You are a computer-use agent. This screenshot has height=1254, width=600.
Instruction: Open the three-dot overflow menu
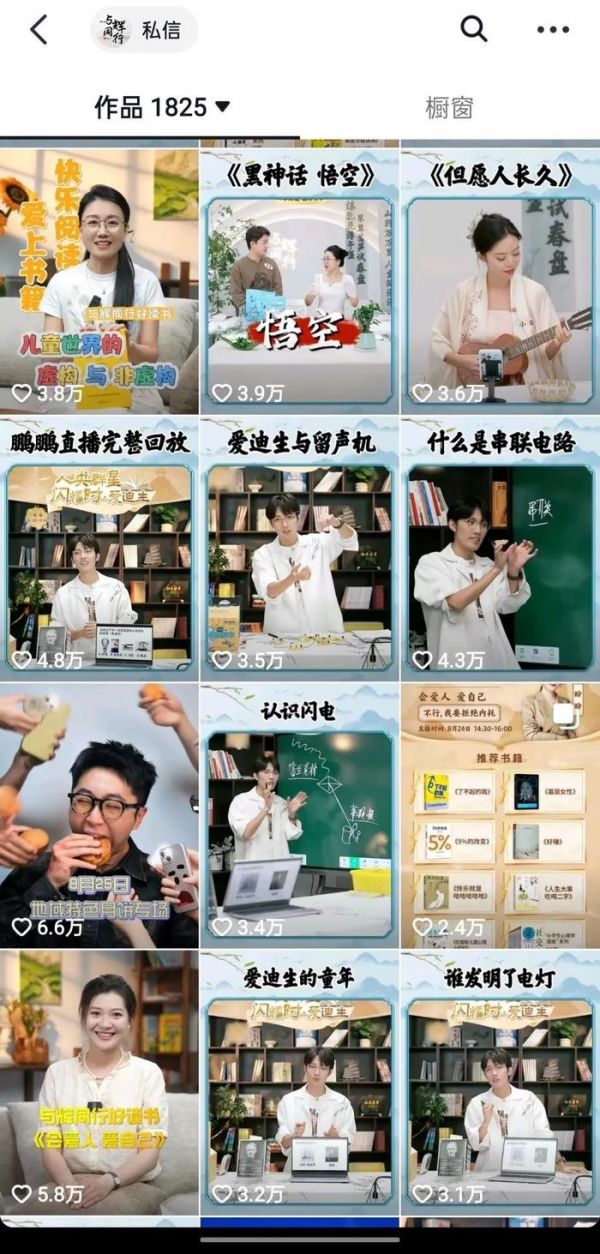tap(552, 30)
